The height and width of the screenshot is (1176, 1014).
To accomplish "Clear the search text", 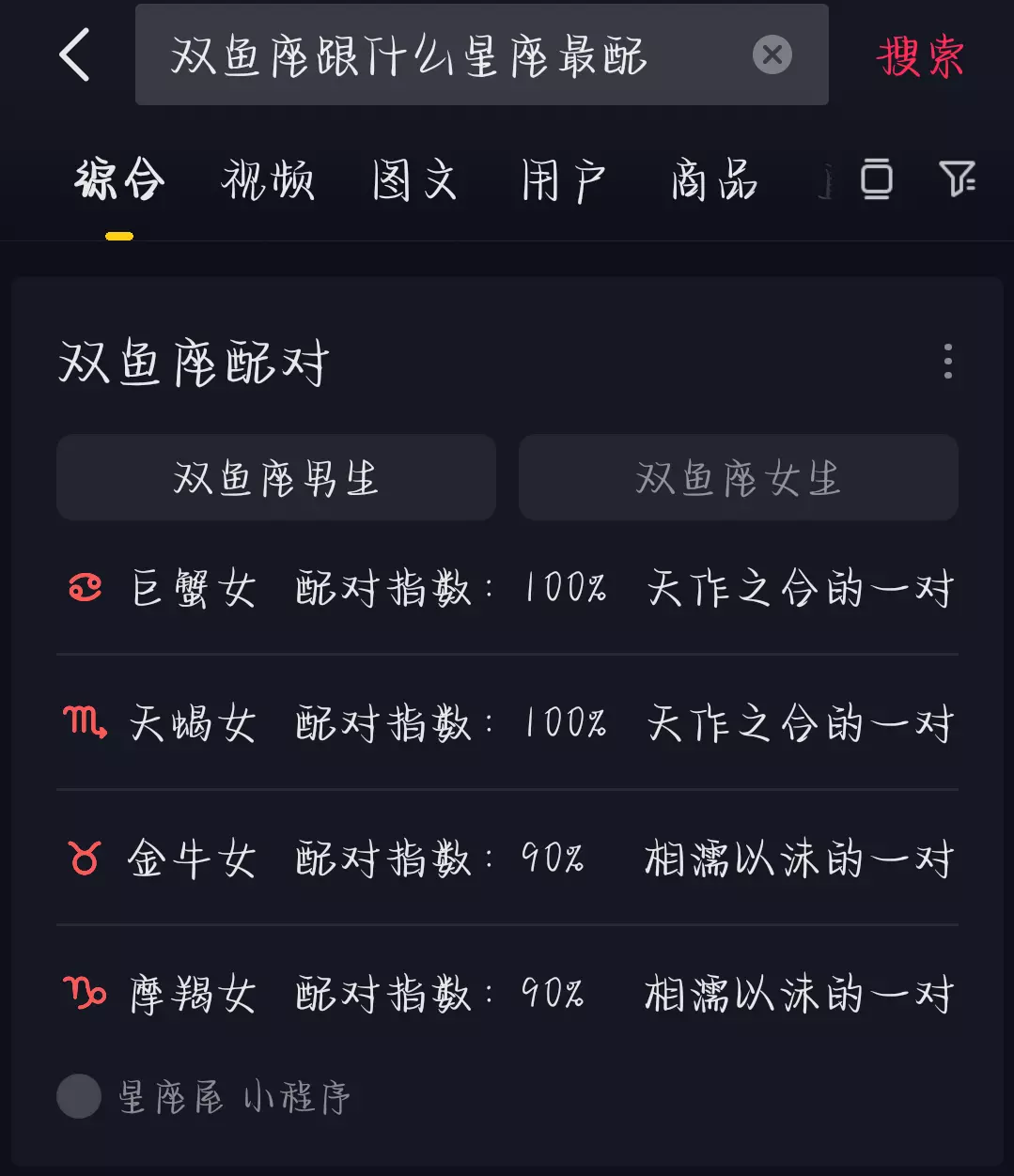I will pos(772,55).
